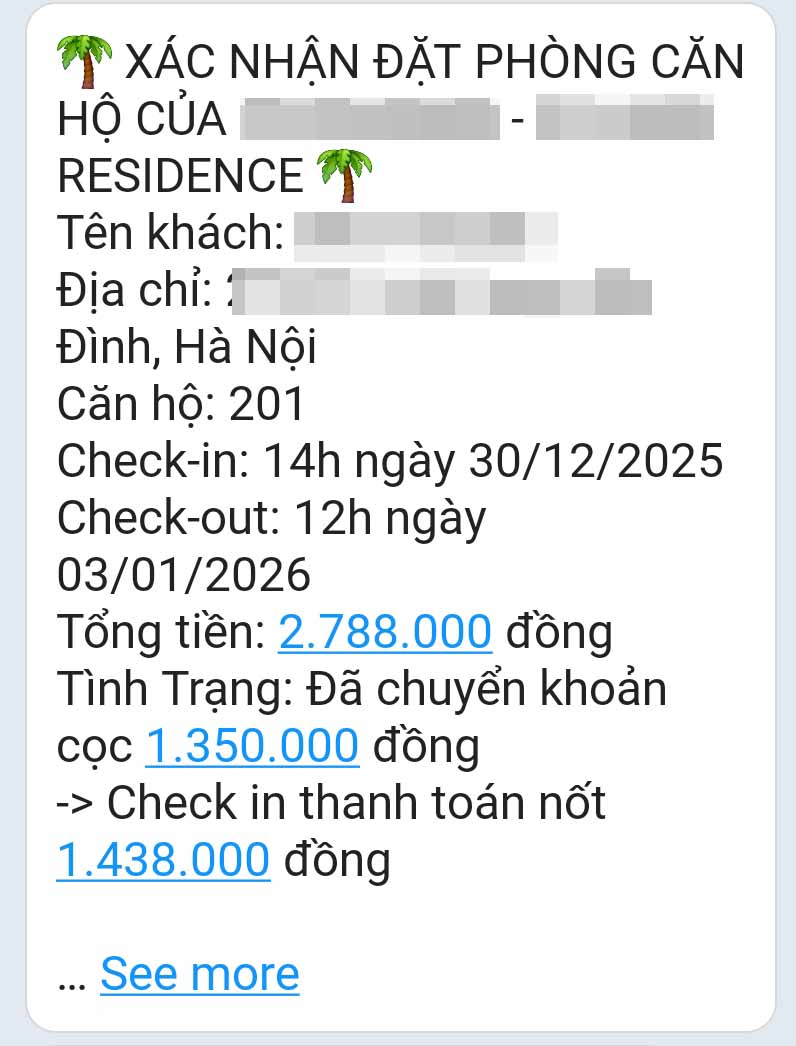Expand the message with See more
Viewport: 796px width, 1046px height.
[199, 973]
